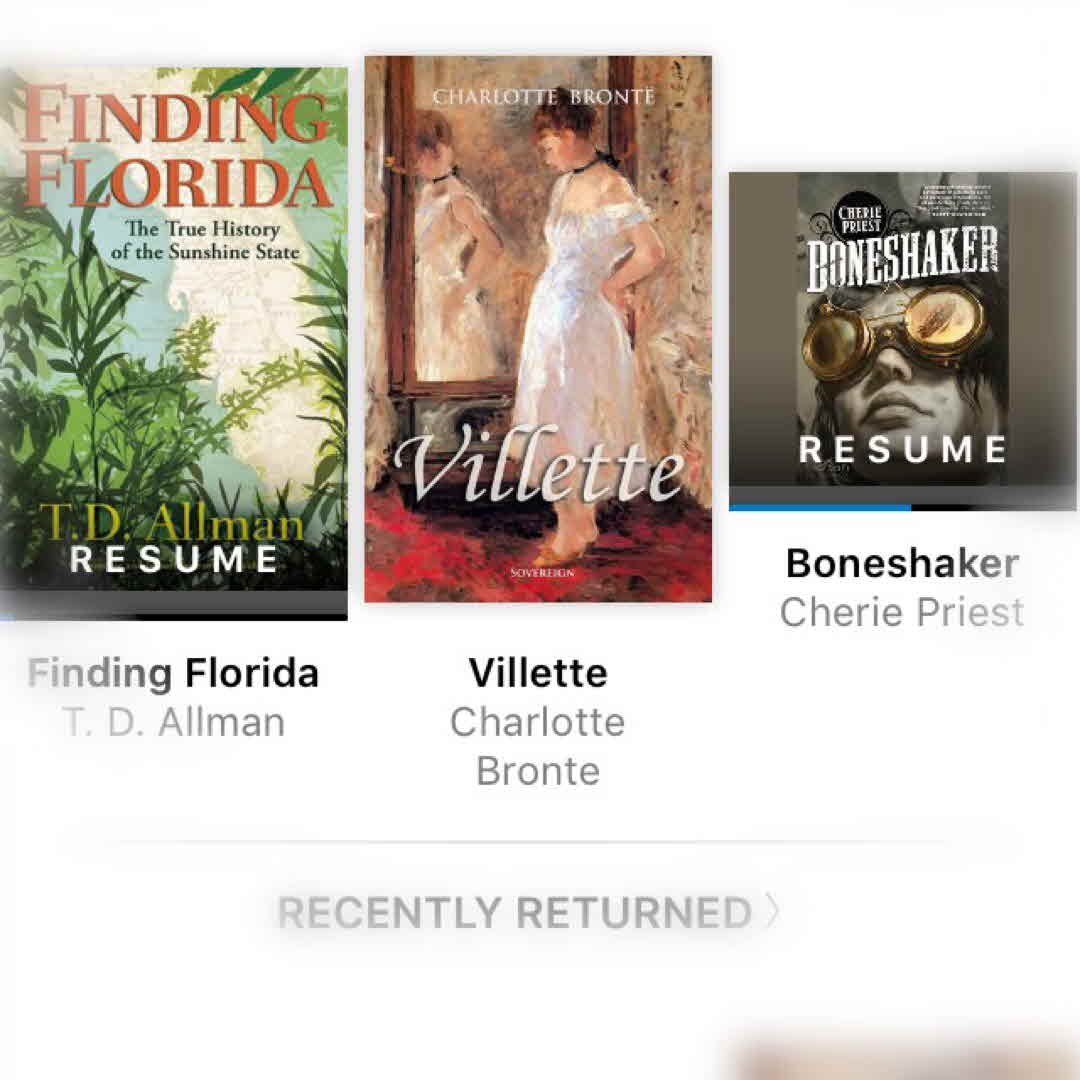Open the Villette book cover

click(x=538, y=330)
